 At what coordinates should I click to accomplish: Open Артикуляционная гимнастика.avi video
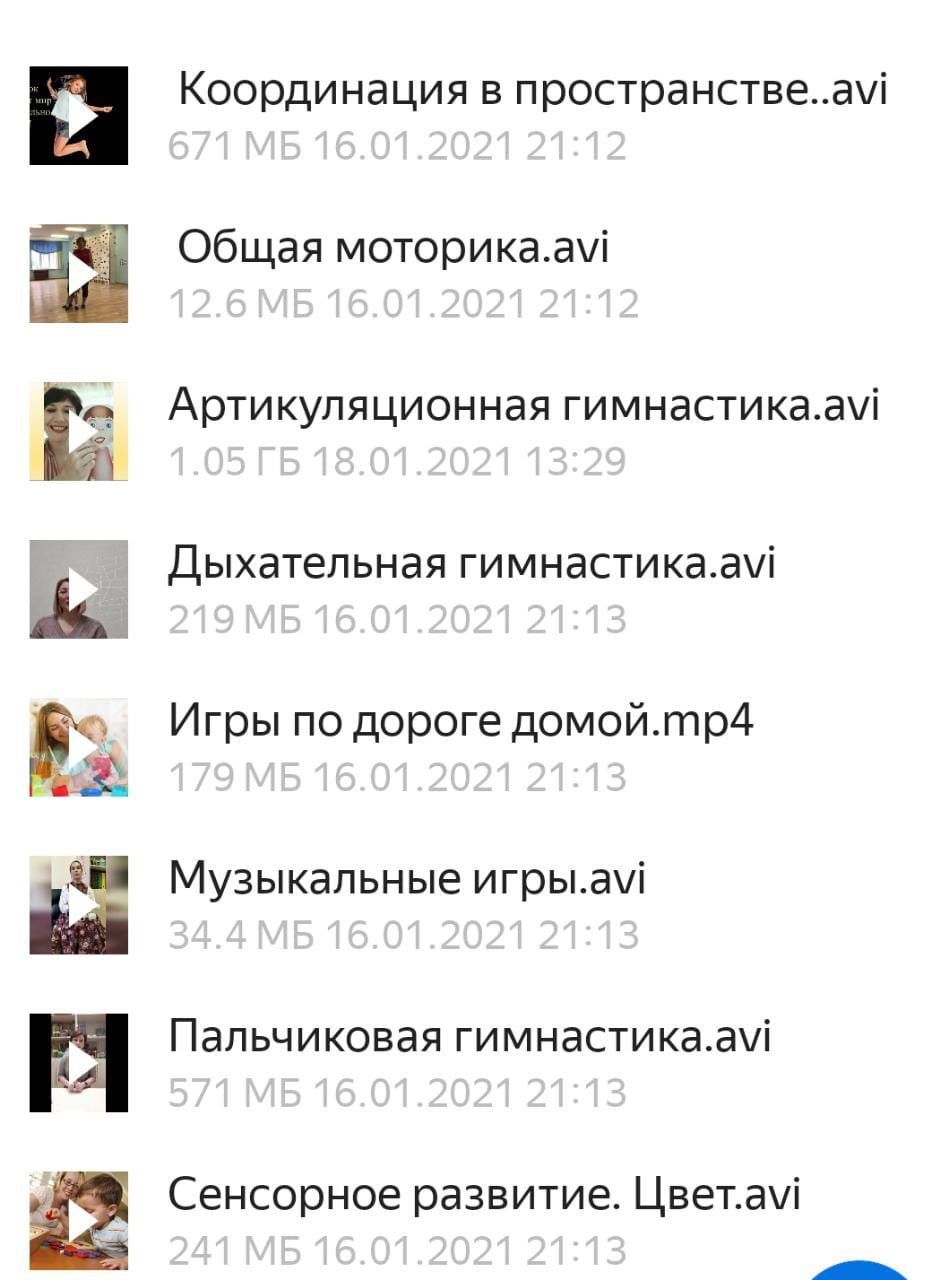(x=523, y=407)
